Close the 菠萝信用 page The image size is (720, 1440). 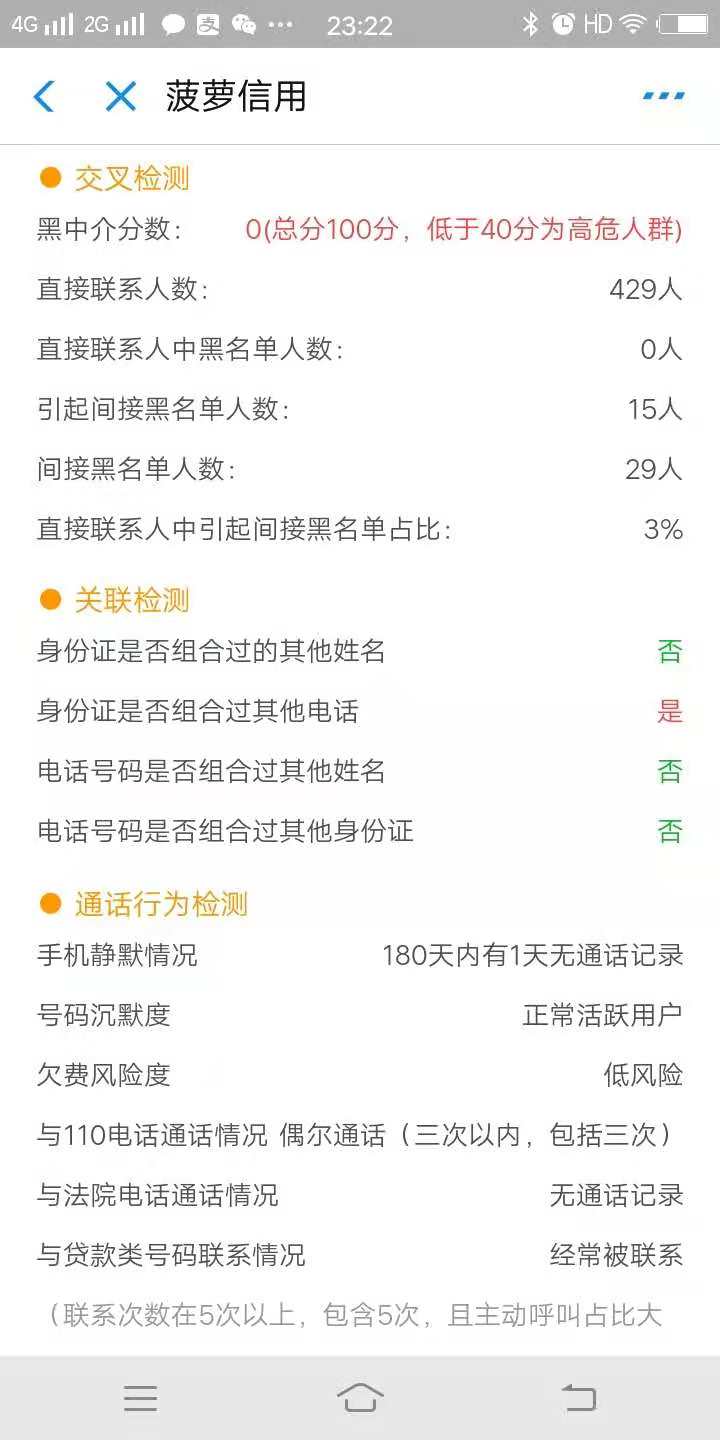click(120, 96)
